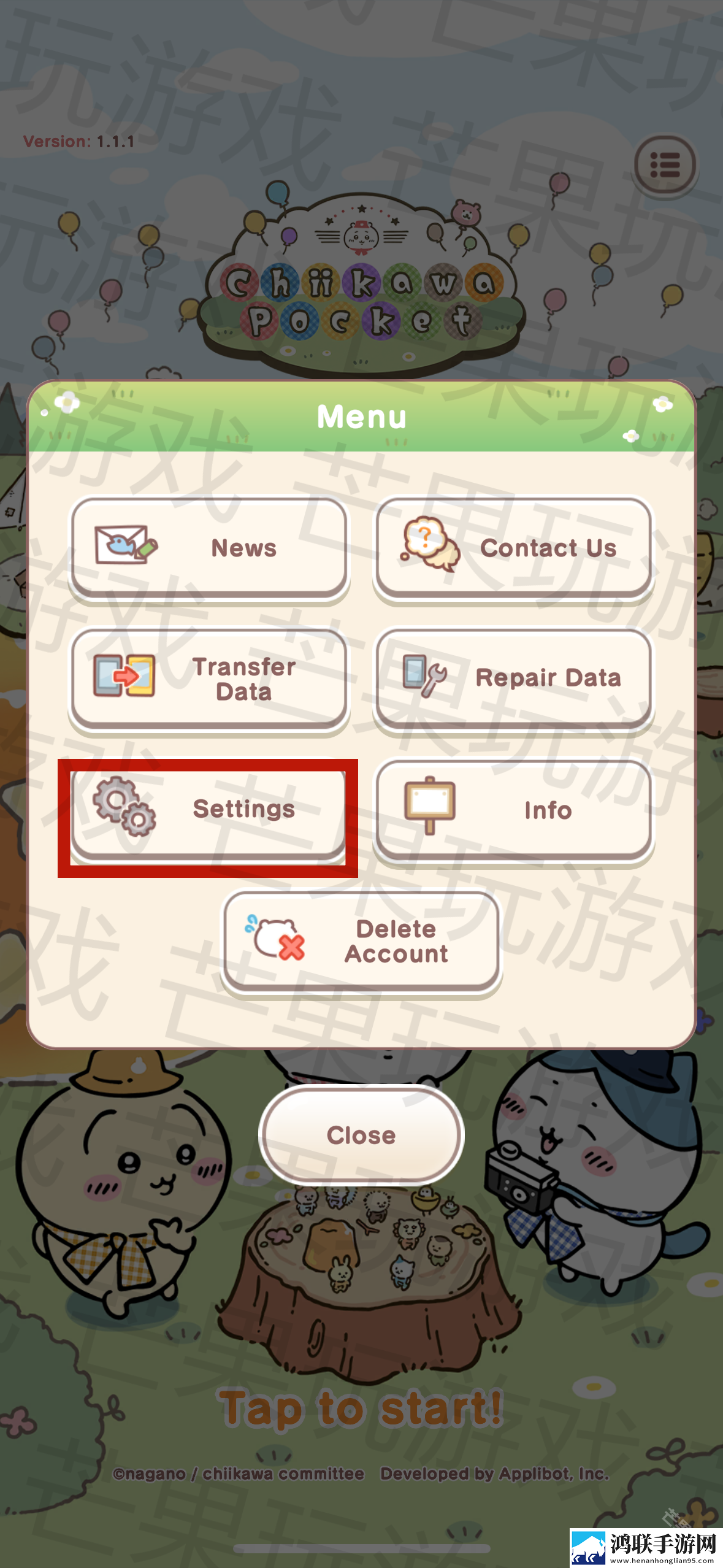The image size is (723, 1568).
Task: View the Info section
Action: coord(514,810)
